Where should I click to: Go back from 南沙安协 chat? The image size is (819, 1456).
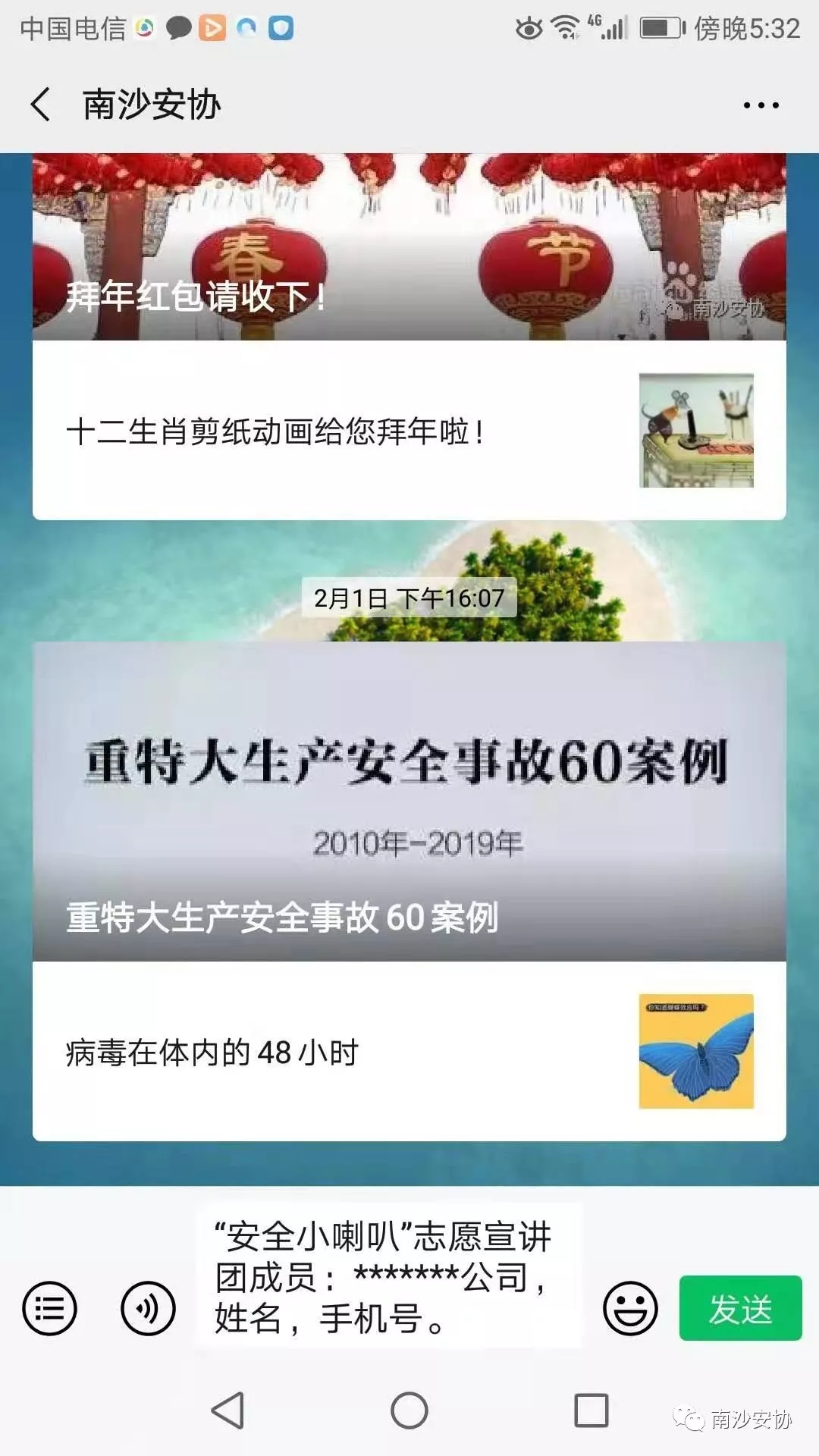coord(41,104)
